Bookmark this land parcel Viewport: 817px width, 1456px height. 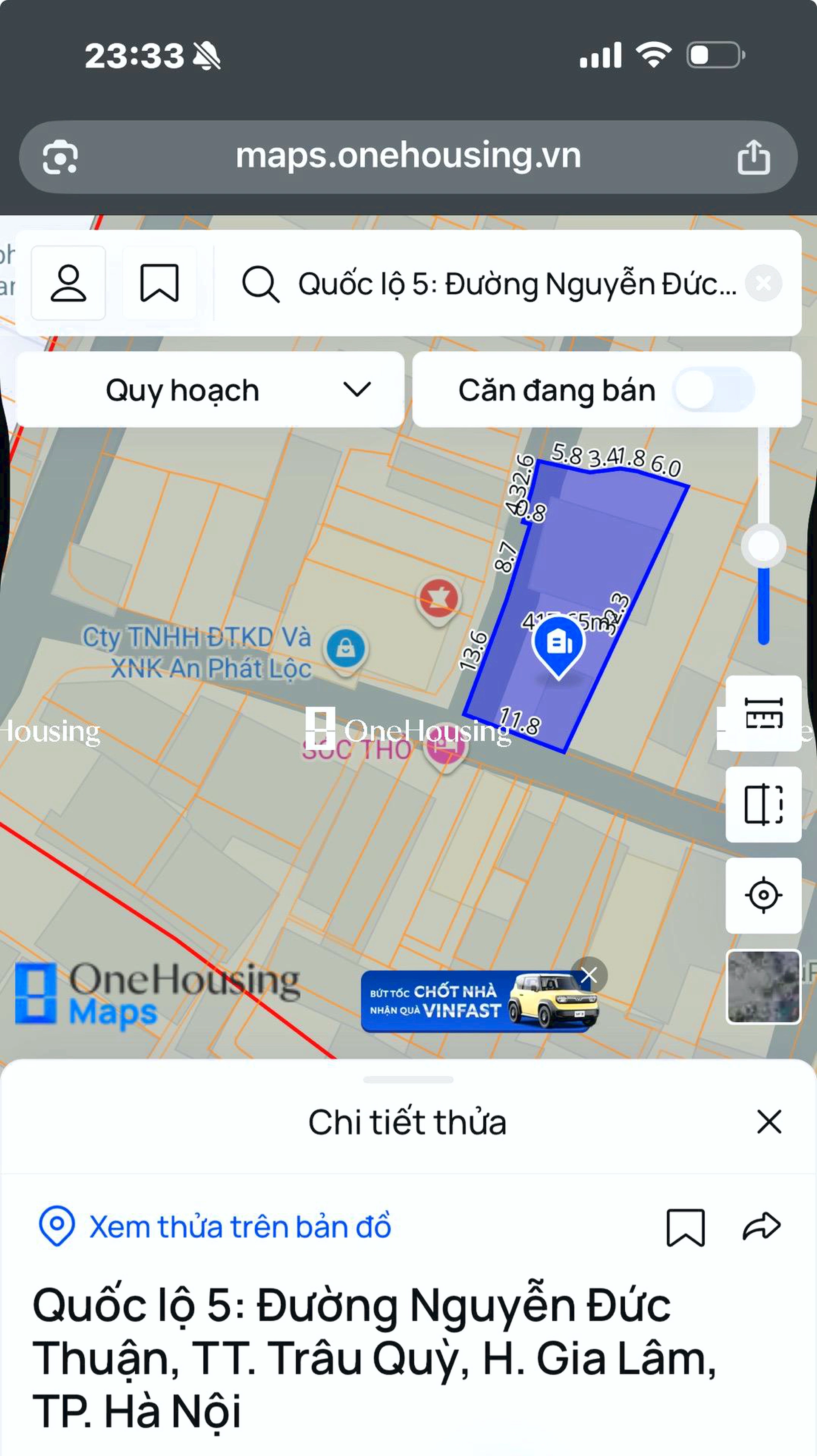coord(685,1227)
